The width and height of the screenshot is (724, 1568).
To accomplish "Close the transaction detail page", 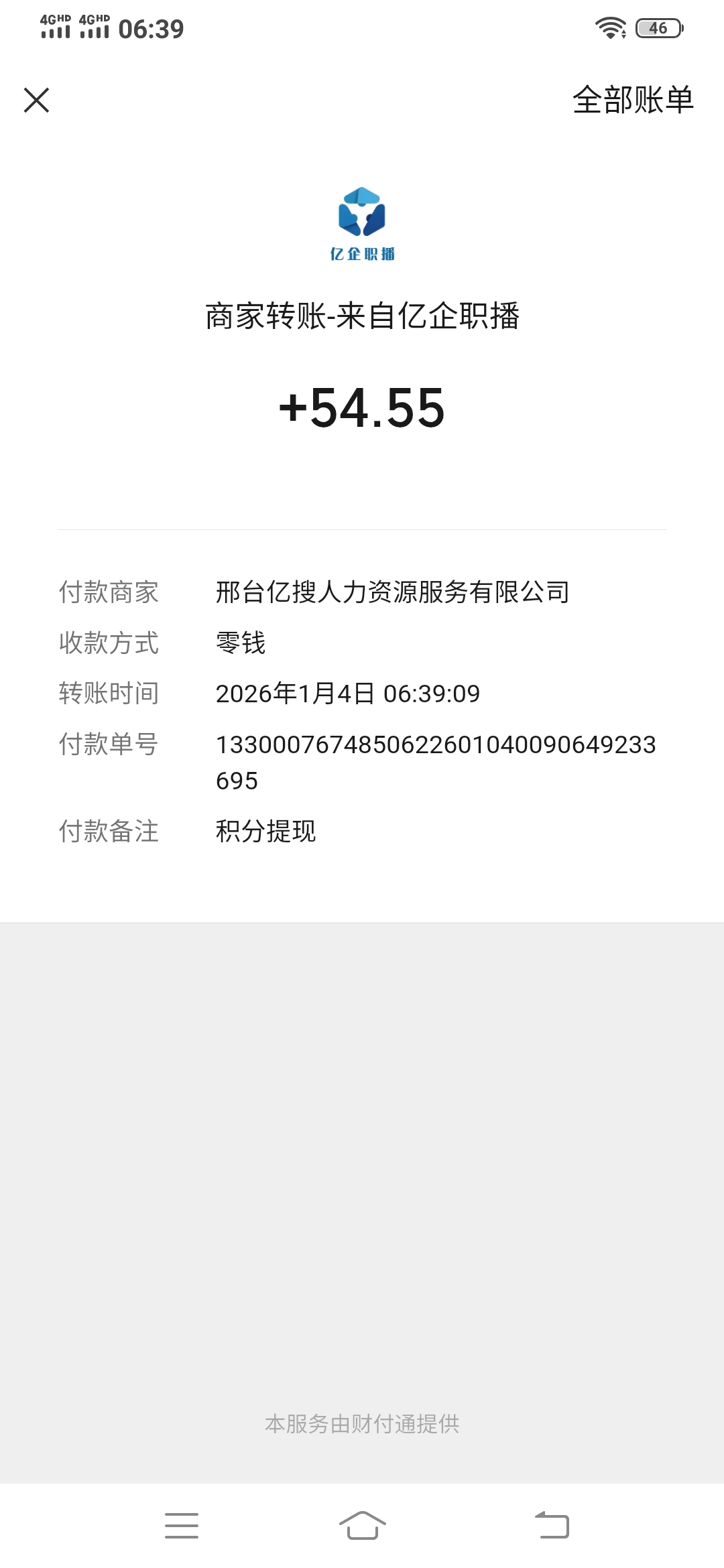I will (37, 101).
